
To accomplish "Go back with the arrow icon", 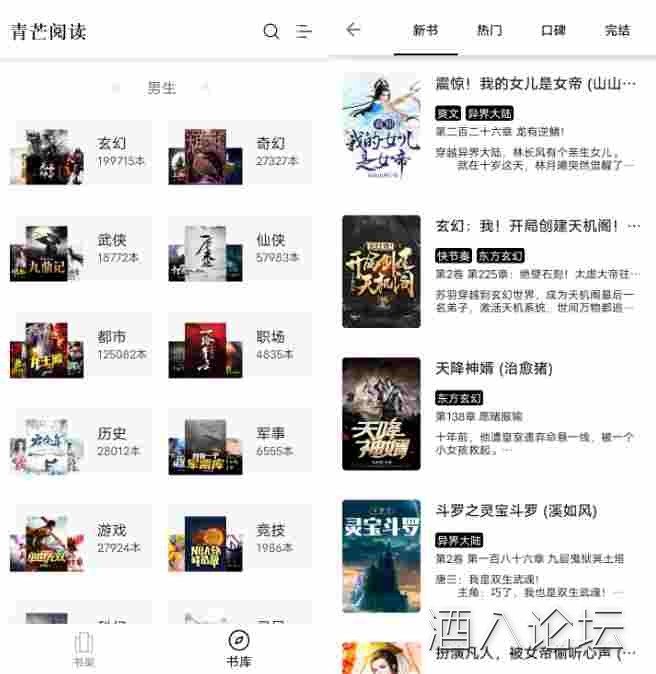I will 353,30.
